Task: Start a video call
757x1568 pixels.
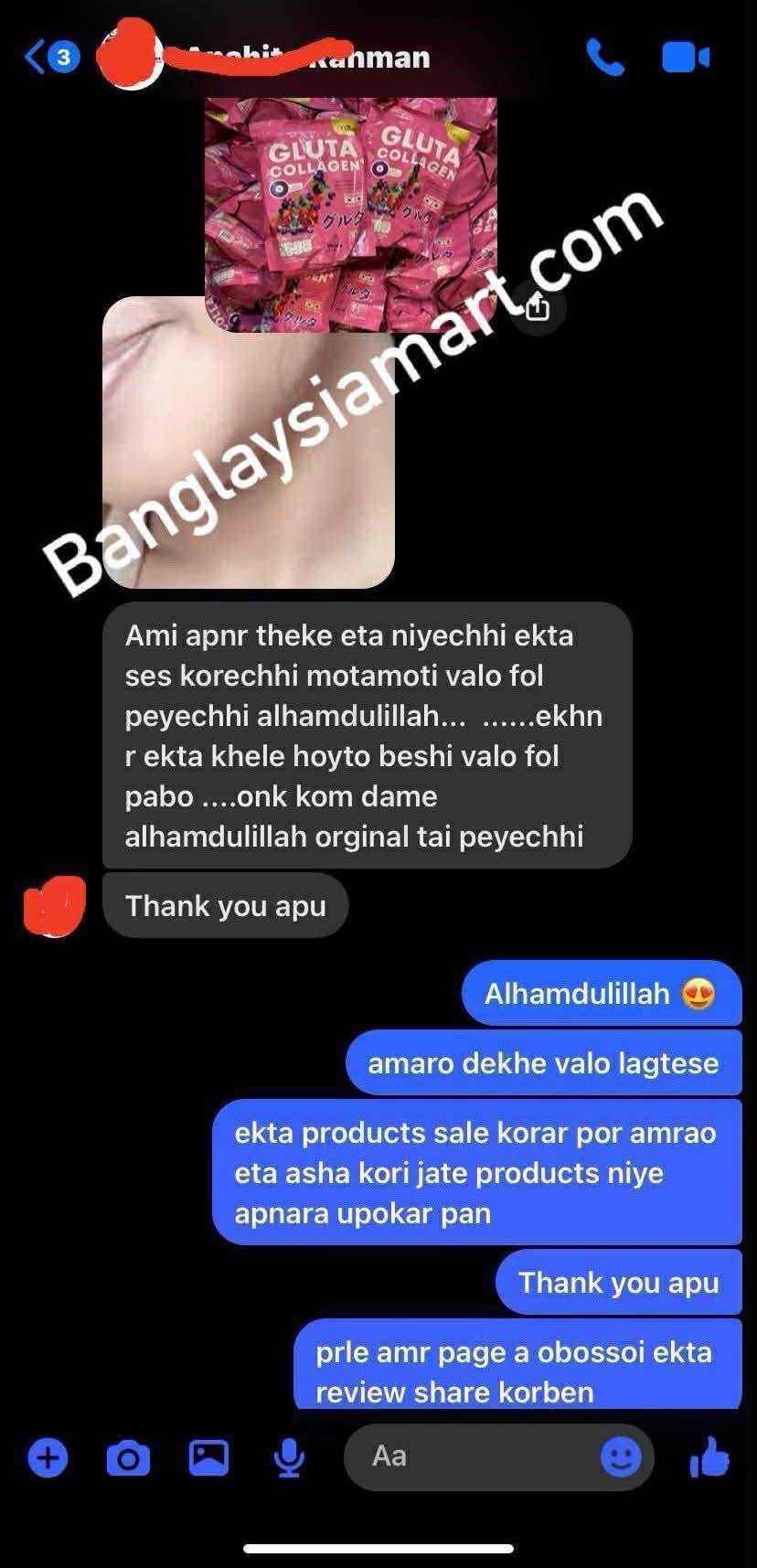Action: (x=685, y=57)
